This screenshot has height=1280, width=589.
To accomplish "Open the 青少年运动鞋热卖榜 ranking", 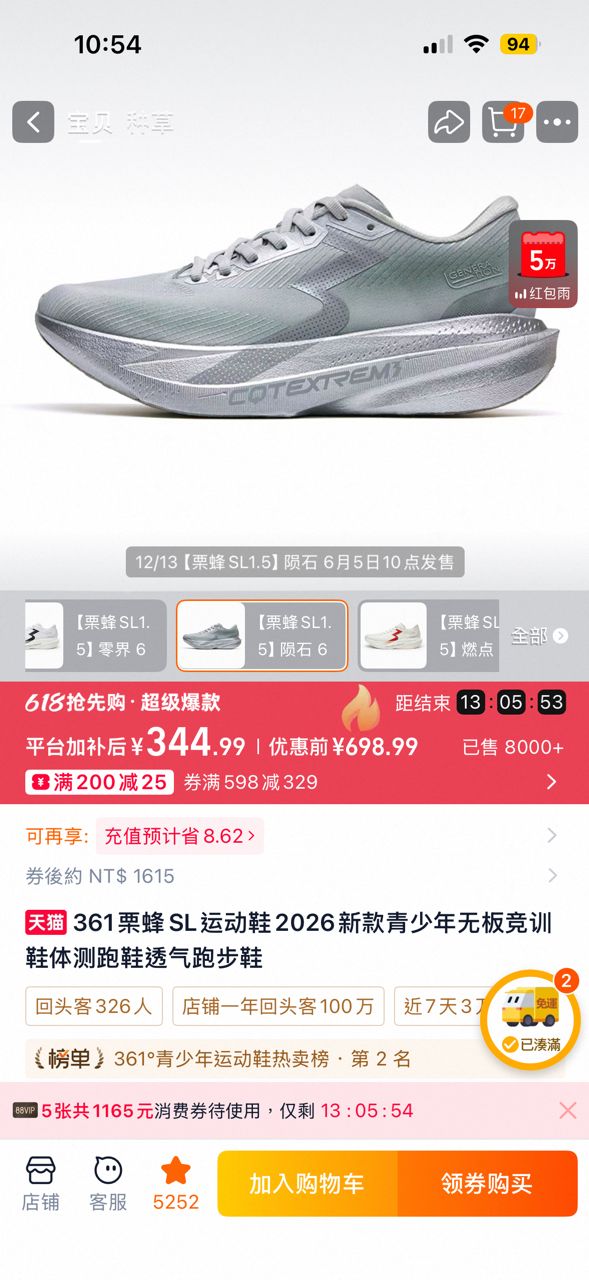I will click(x=262, y=1059).
